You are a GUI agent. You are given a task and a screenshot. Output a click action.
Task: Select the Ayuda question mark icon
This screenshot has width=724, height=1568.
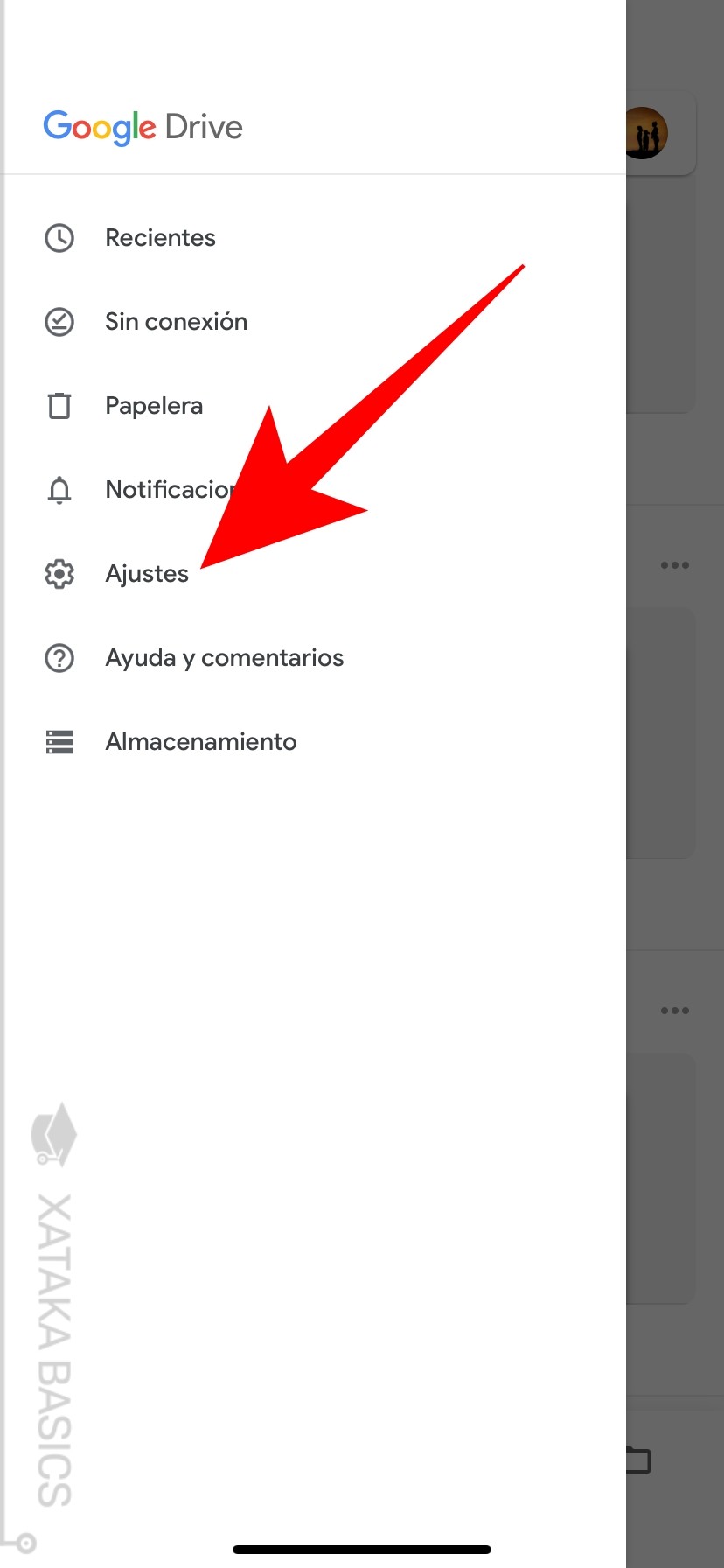click(x=59, y=657)
